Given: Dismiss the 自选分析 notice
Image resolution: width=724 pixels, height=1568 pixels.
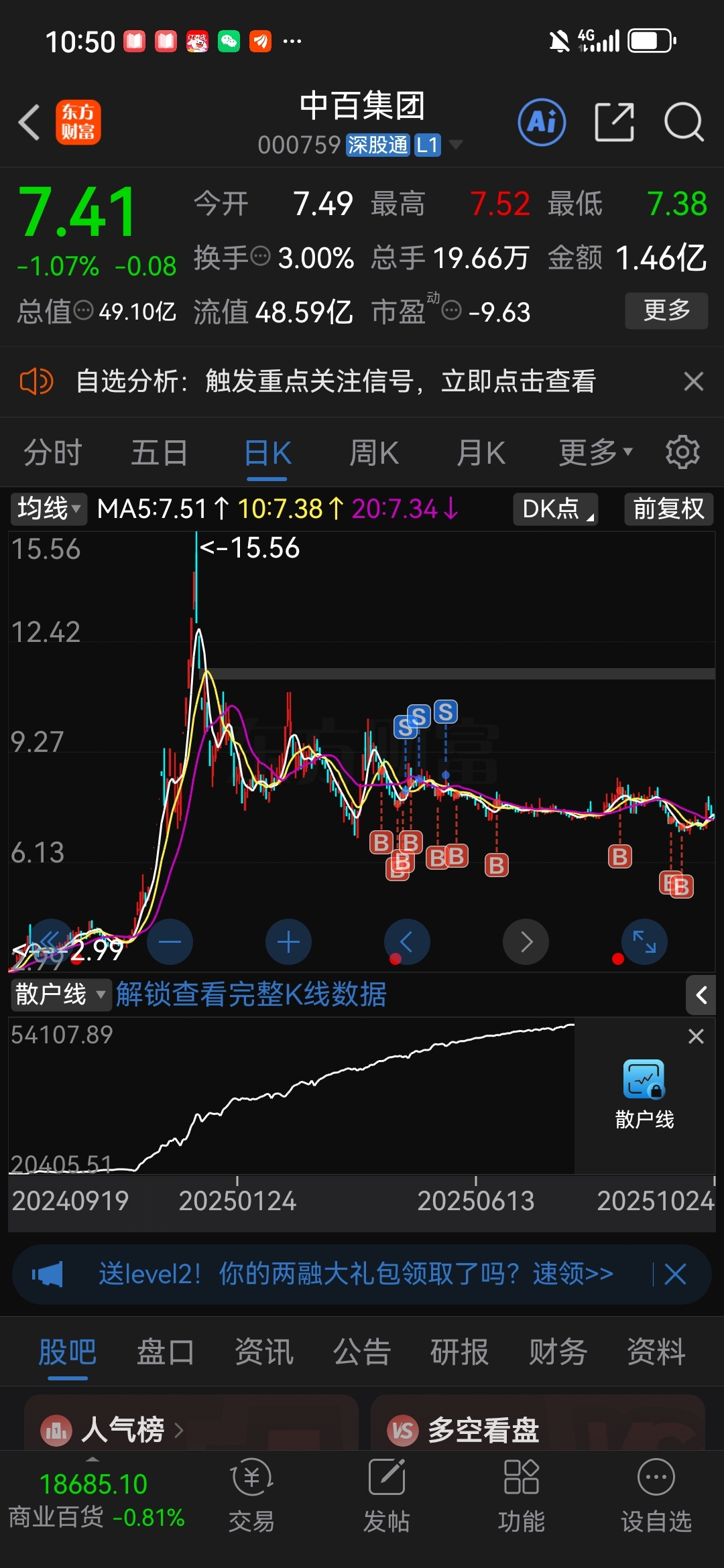Looking at the screenshot, I should (693, 381).
